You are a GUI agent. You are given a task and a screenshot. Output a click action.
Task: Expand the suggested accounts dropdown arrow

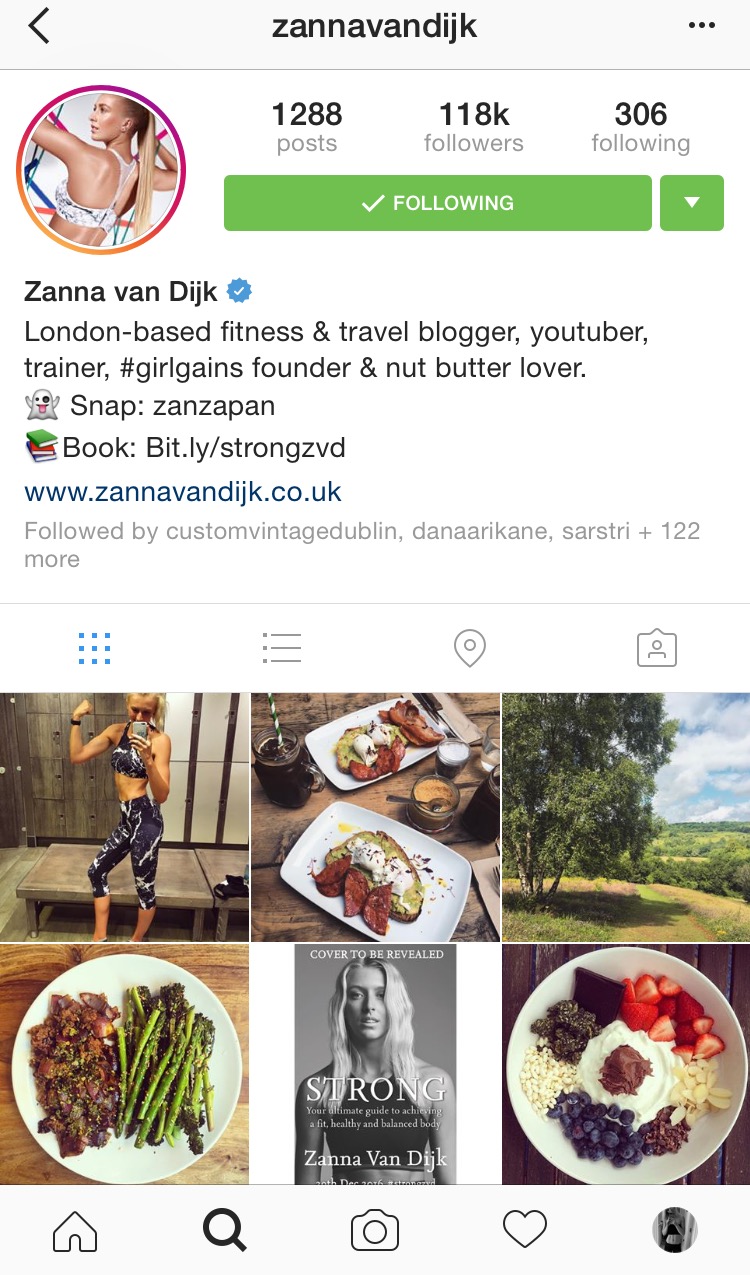(692, 203)
